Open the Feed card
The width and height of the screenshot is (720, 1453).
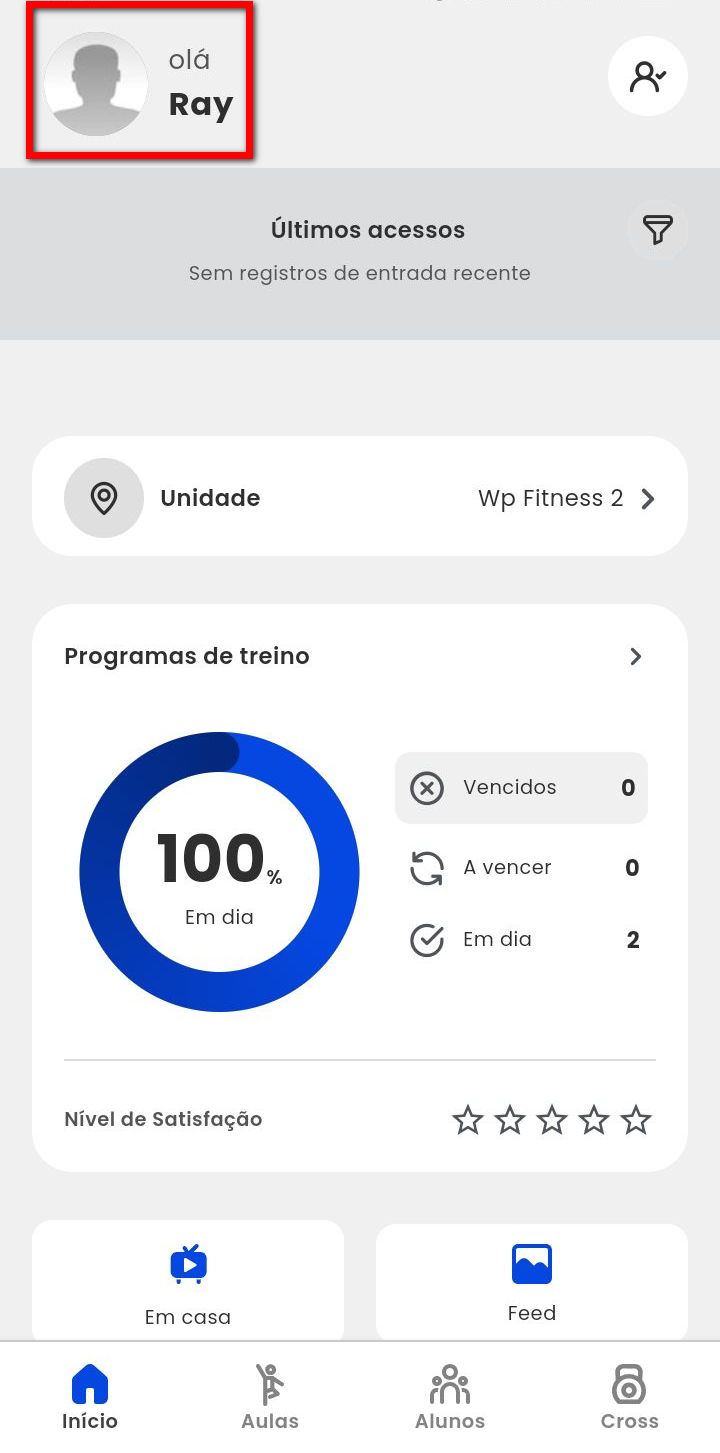pos(531,1282)
